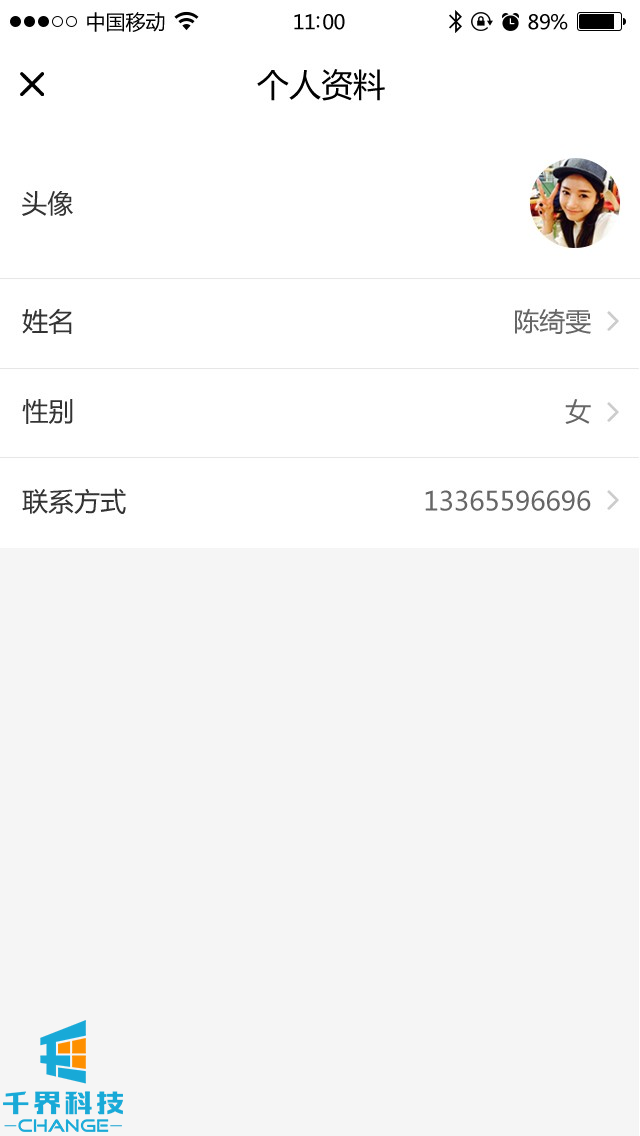640x1136 pixels.
Task: Edit the 性别 gender setting
Action: [x=320, y=412]
